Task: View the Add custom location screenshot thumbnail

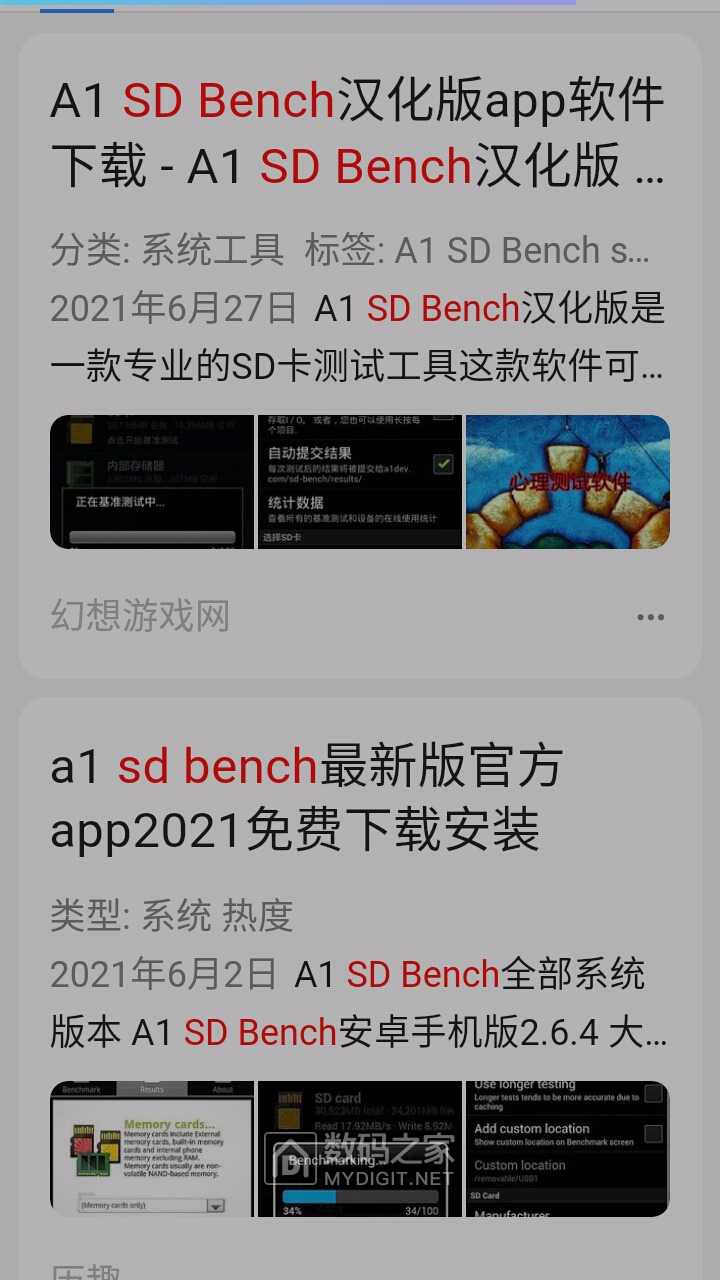Action: tap(568, 1148)
